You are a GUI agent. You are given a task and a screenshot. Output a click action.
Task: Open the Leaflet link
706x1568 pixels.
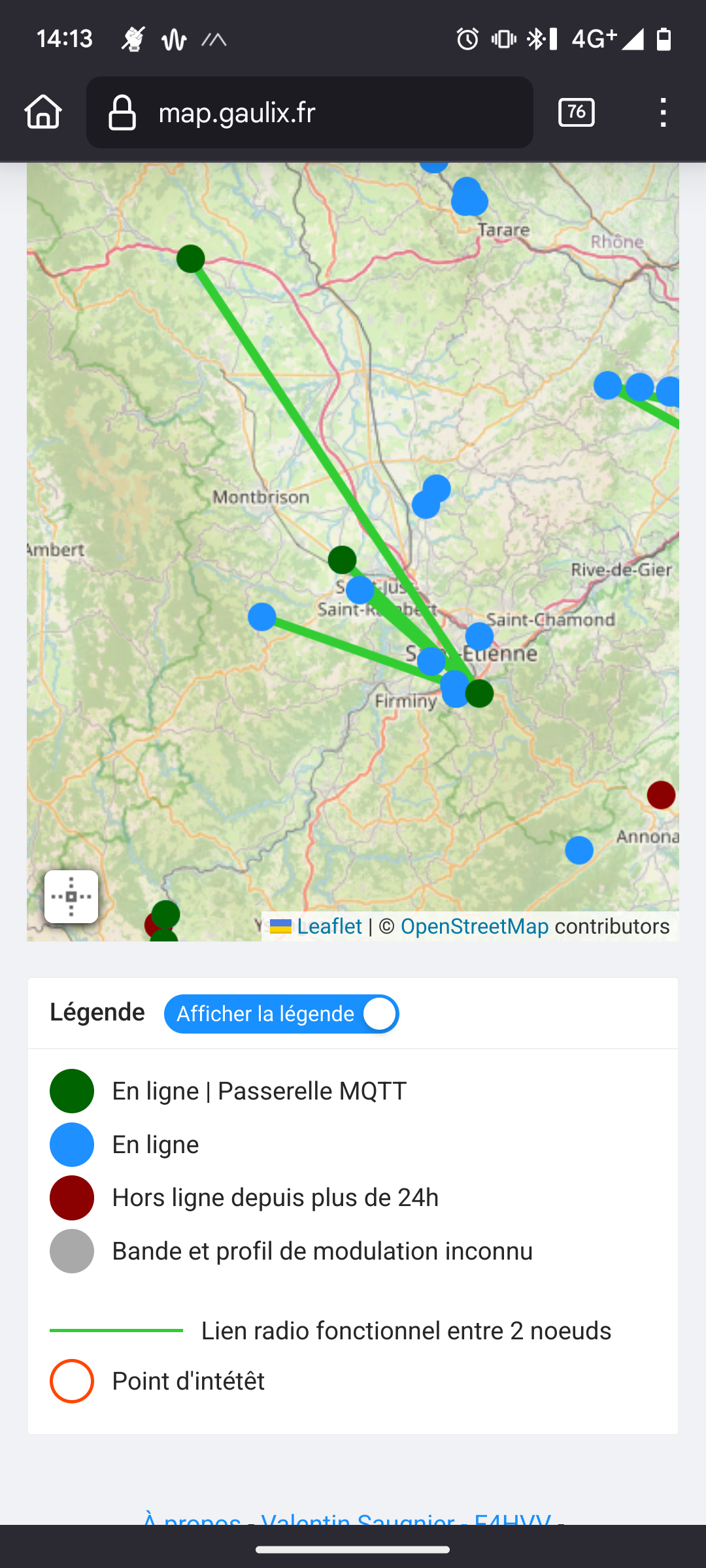(x=329, y=926)
